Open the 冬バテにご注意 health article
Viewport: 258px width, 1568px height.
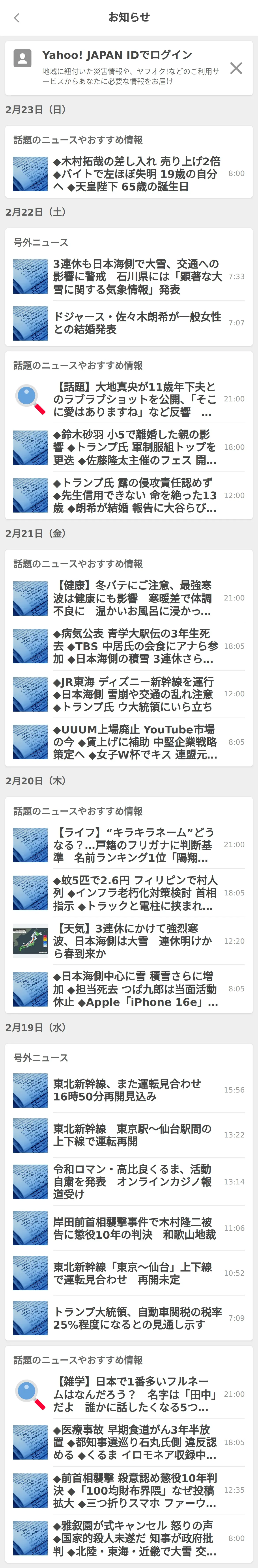(x=129, y=598)
